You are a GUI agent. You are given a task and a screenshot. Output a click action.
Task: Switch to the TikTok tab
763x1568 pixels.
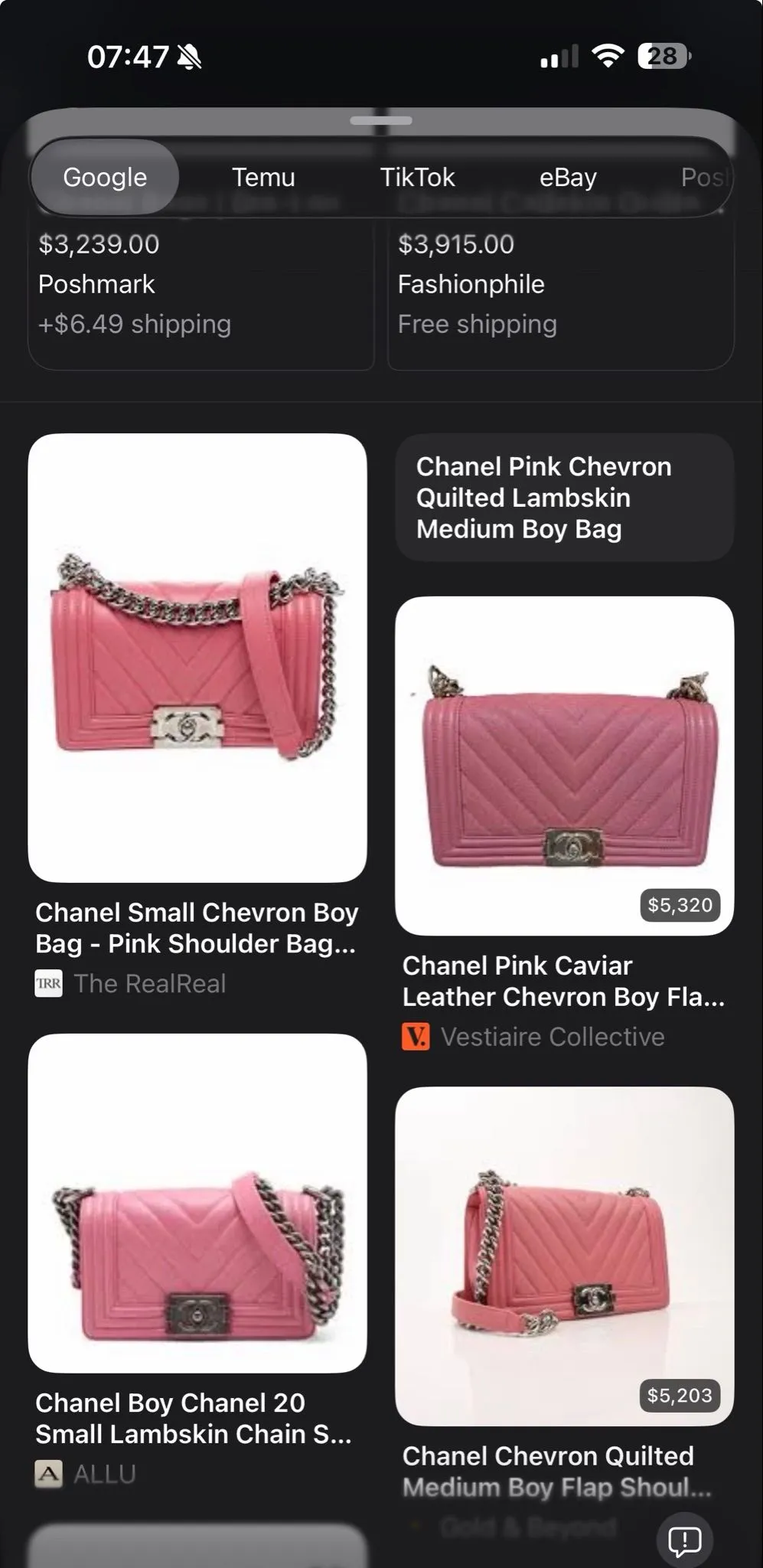coord(417,178)
